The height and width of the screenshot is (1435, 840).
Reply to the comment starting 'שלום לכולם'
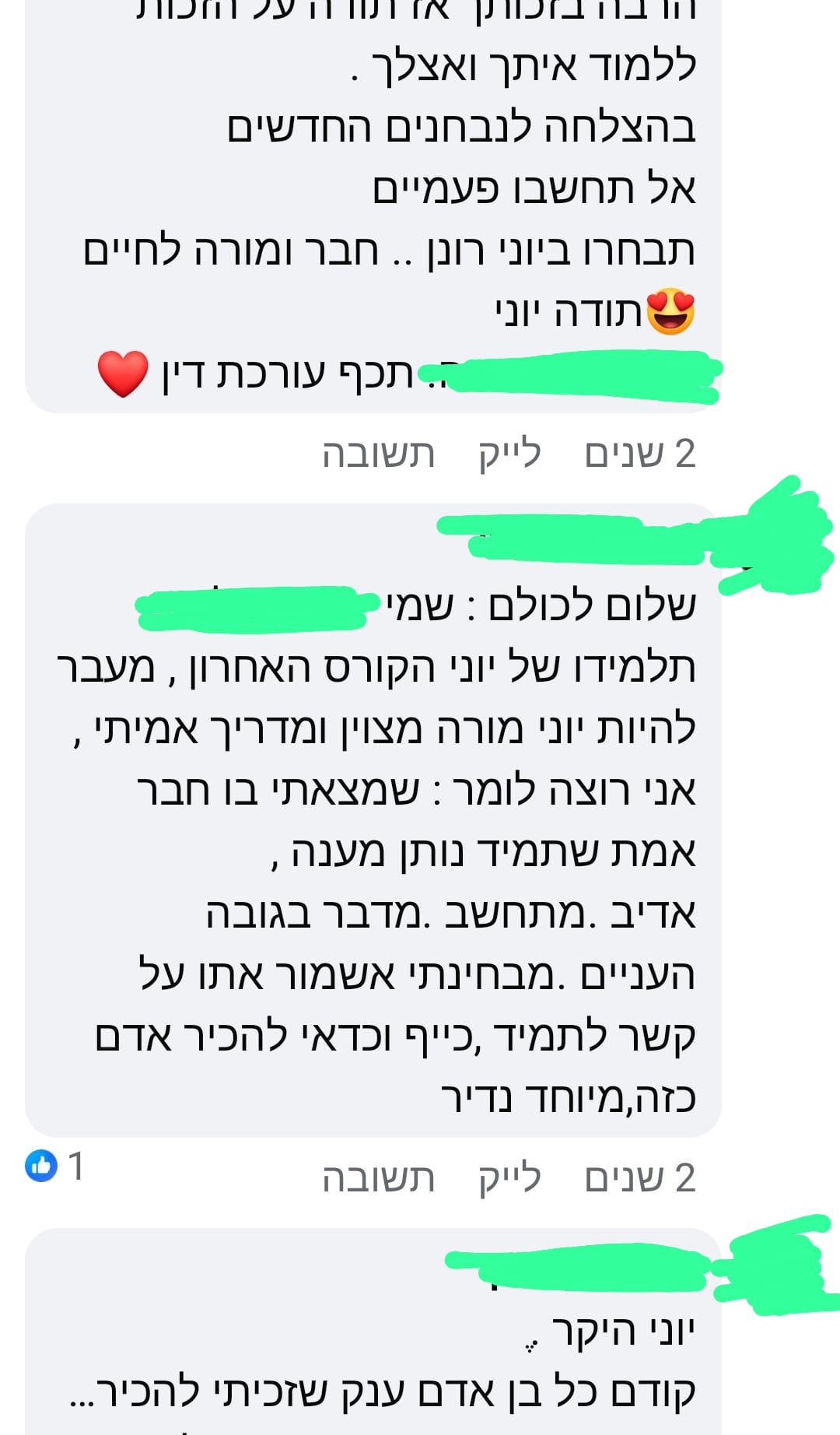tap(379, 1179)
